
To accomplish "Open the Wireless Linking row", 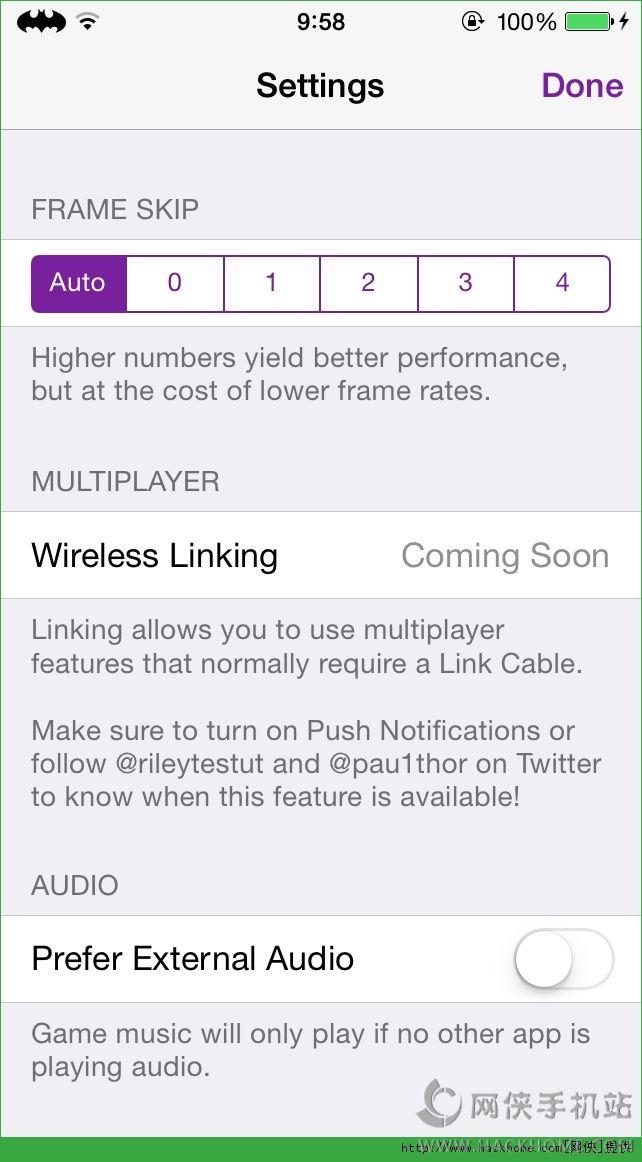I will click(x=320, y=556).
